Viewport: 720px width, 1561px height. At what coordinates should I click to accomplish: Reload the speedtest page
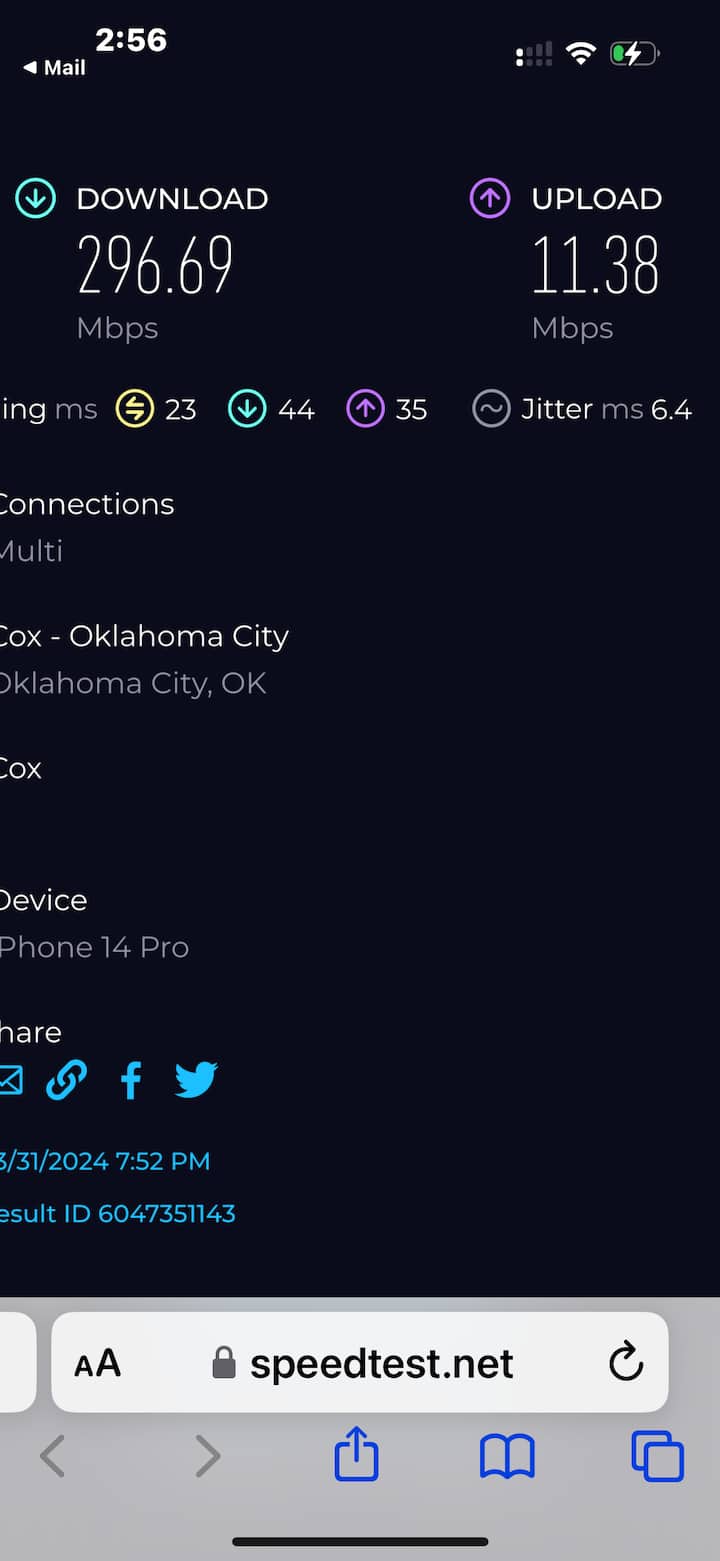coord(626,1362)
